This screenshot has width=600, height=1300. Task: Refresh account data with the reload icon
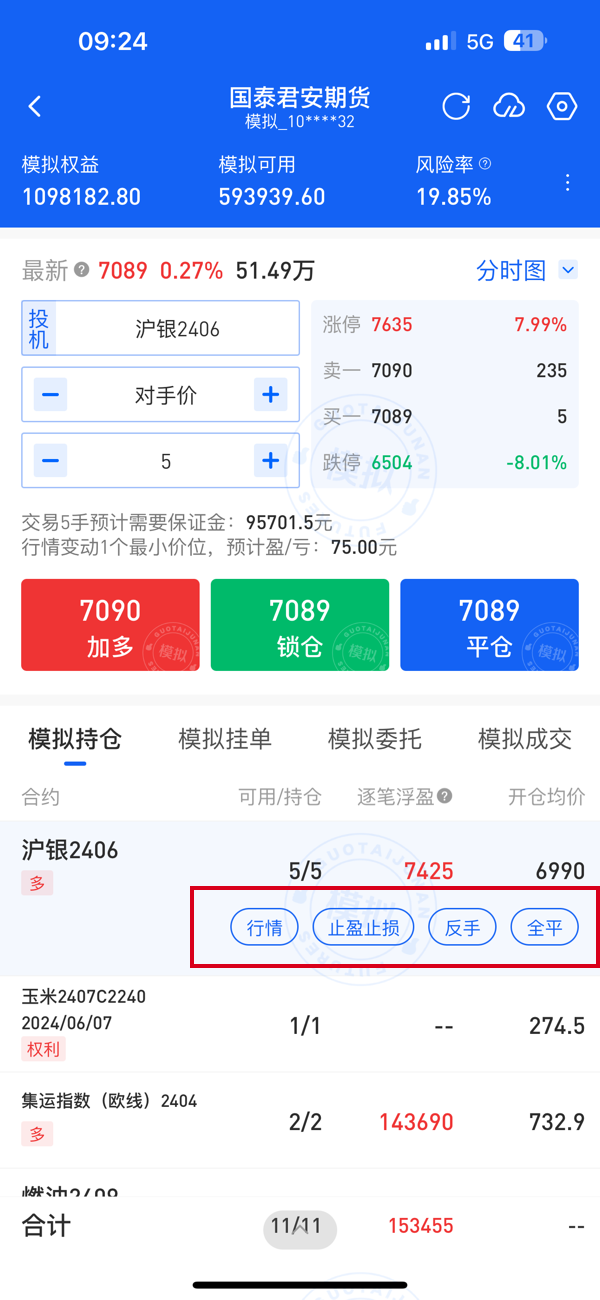point(456,107)
